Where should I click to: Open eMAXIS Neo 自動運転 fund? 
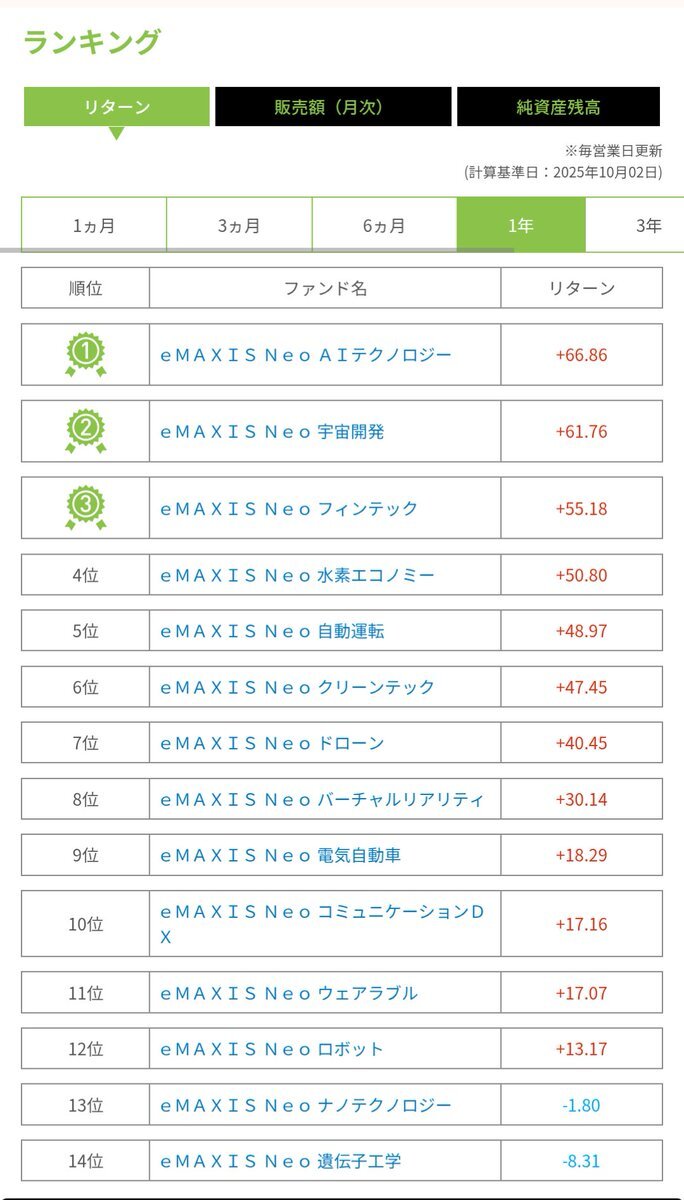click(272, 632)
